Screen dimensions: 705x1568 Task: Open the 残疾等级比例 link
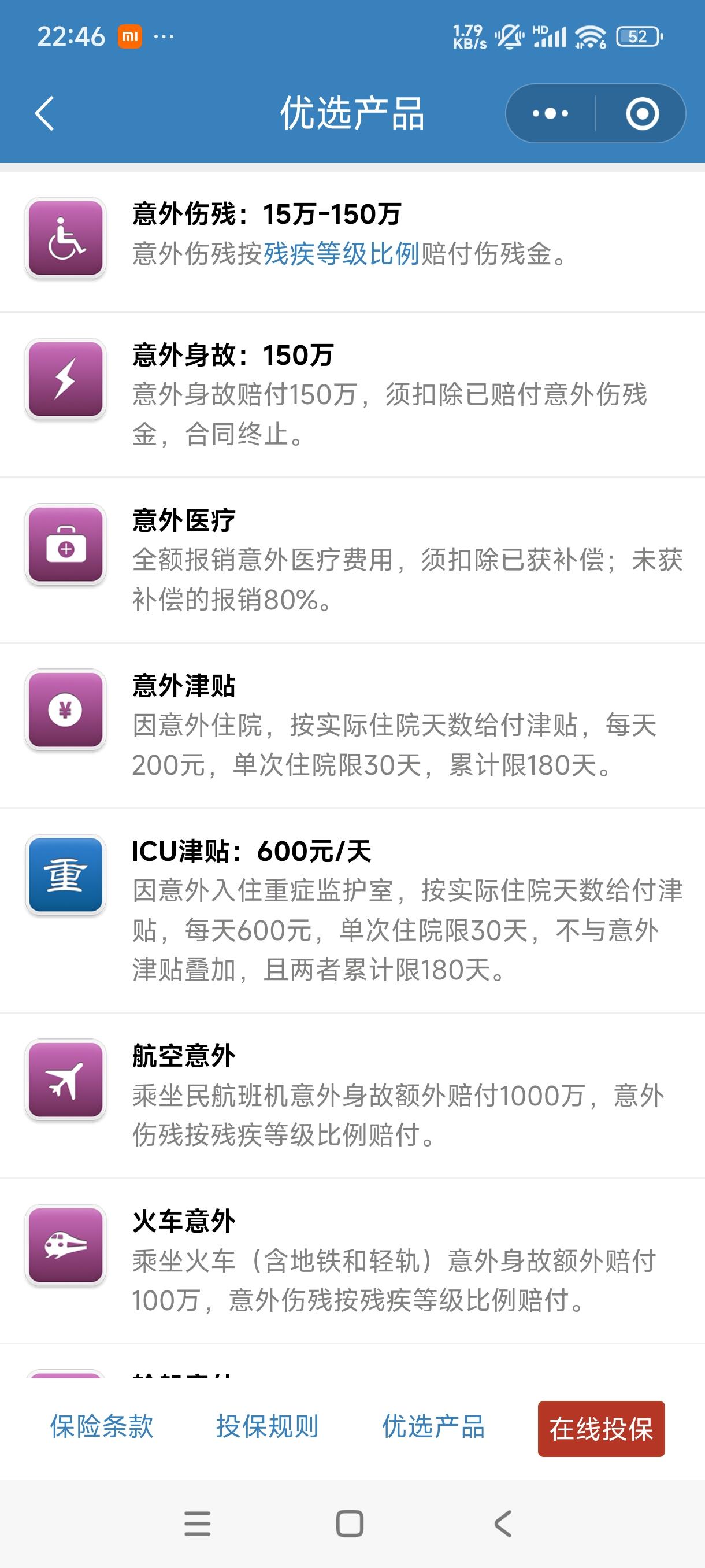(340, 254)
